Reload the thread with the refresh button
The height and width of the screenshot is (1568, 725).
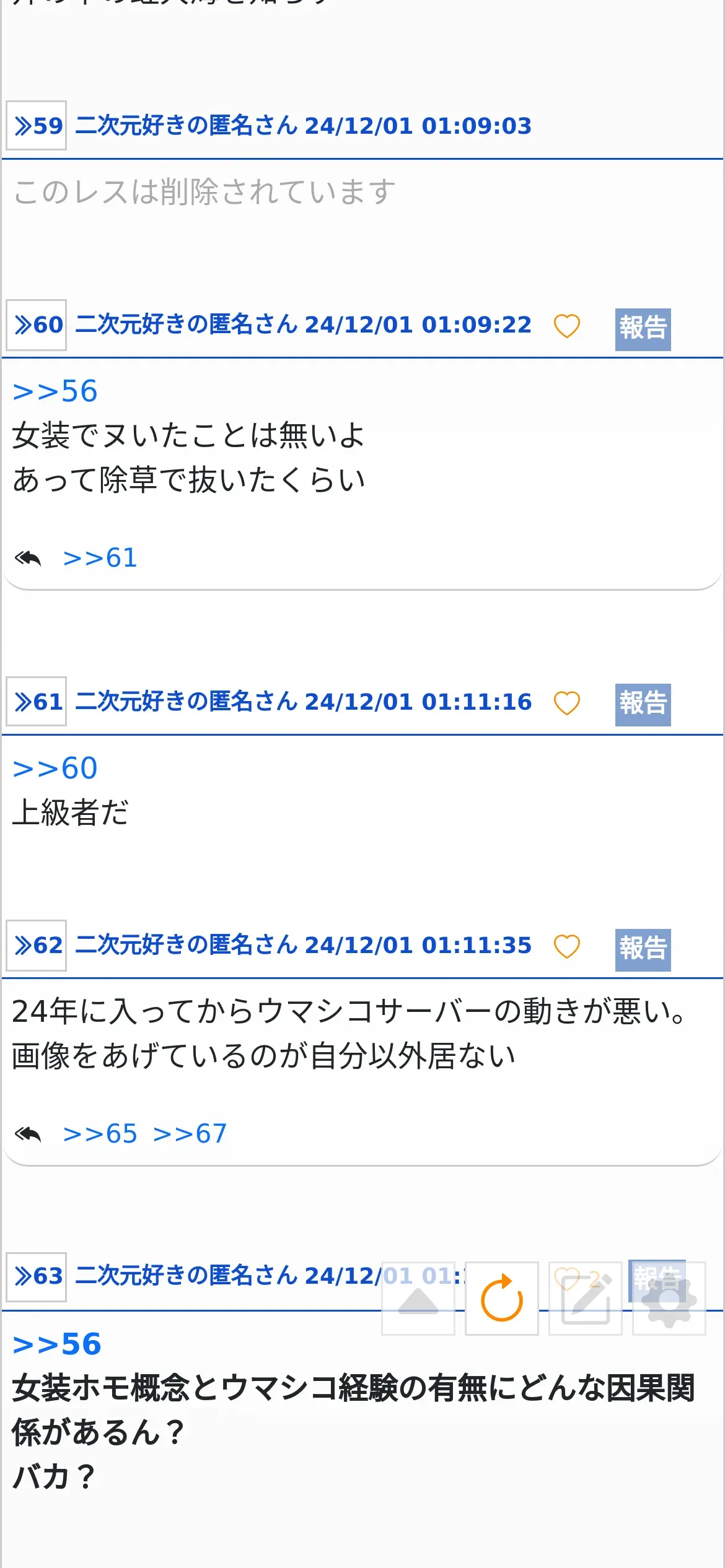tap(502, 1298)
